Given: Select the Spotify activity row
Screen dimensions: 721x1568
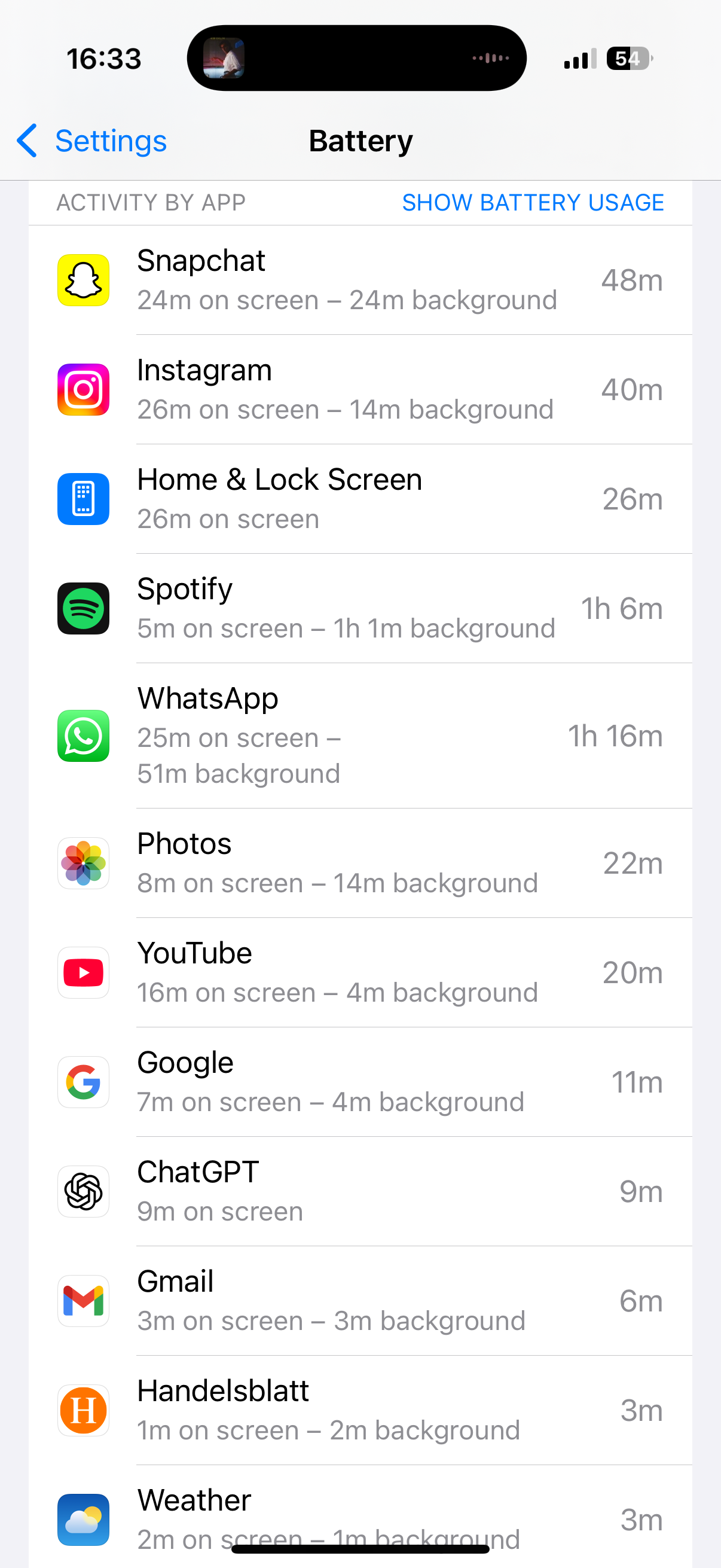Looking at the screenshot, I should click(360, 608).
